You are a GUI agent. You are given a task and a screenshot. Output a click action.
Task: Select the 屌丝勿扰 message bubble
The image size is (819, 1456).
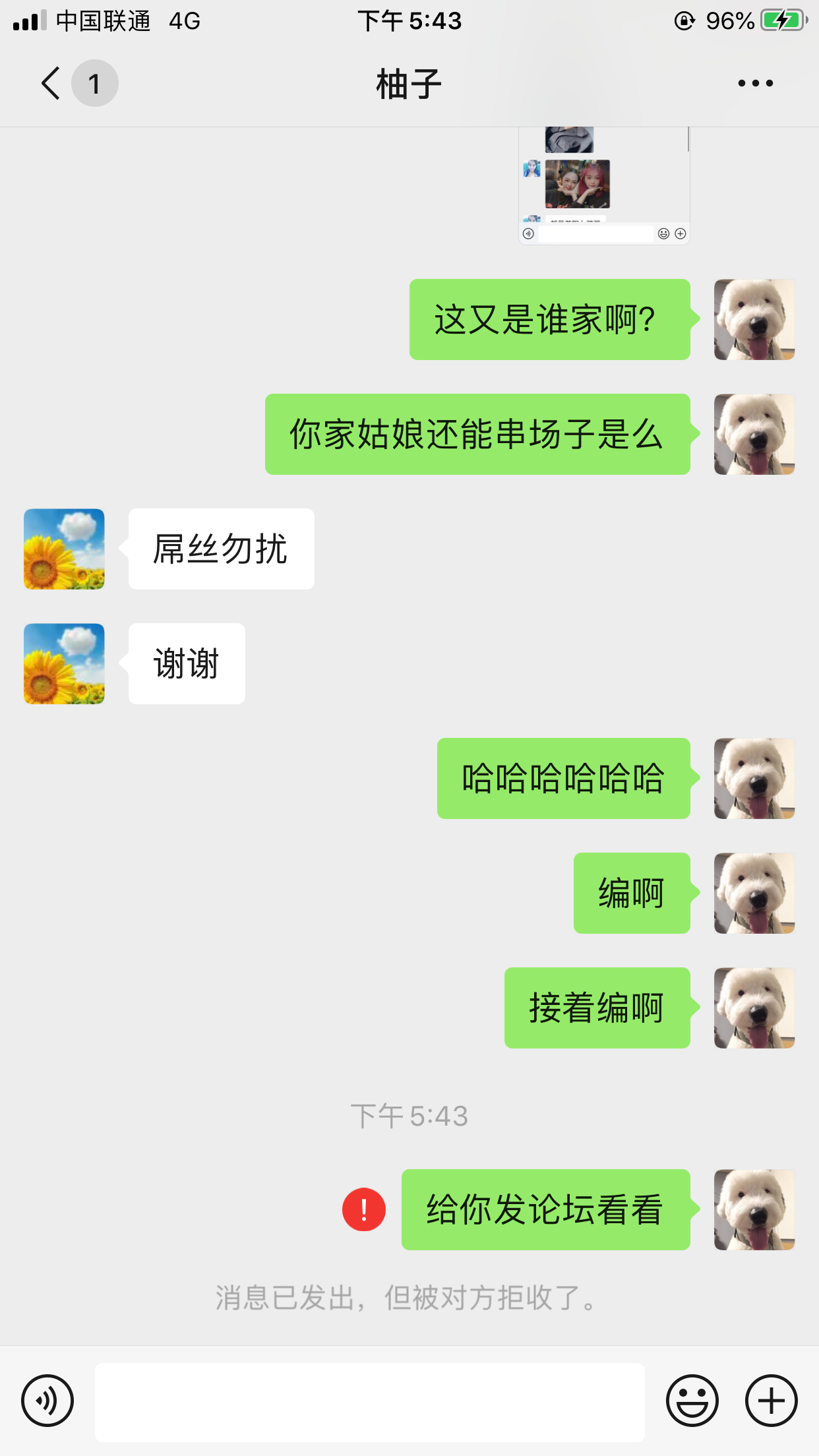[221, 549]
